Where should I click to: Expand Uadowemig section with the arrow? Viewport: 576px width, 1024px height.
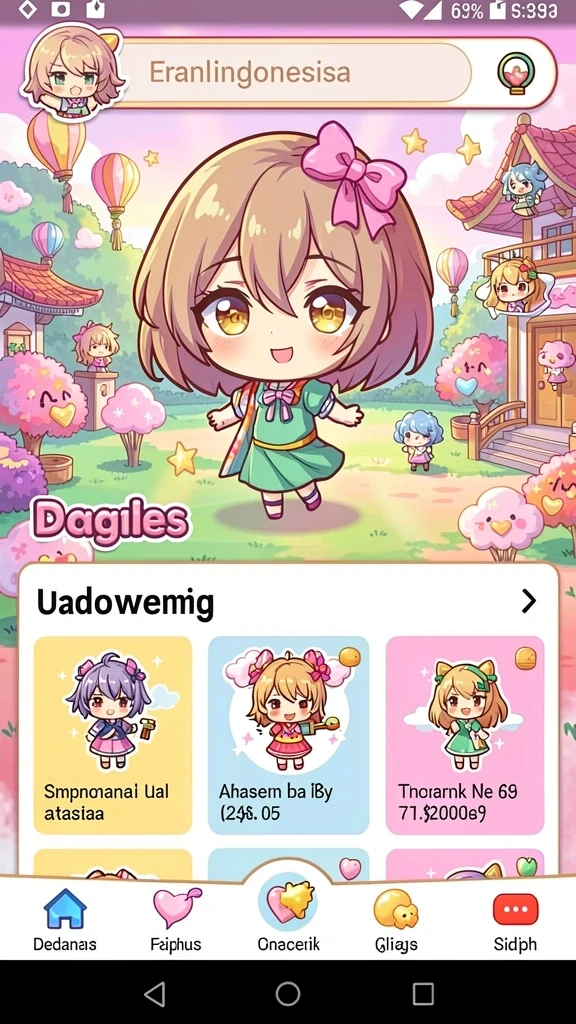528,601
